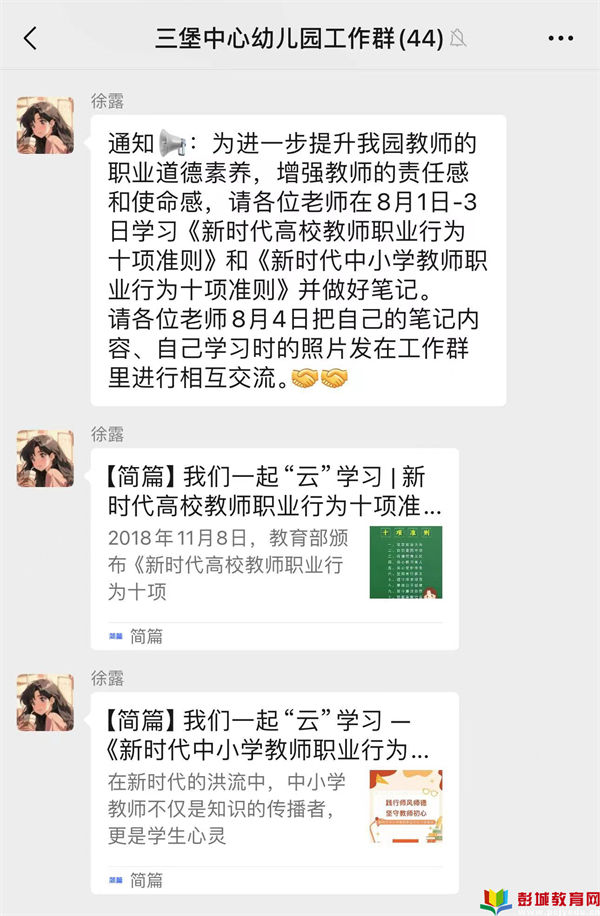Open the group chat overflow menu

[x=561, y=39]
